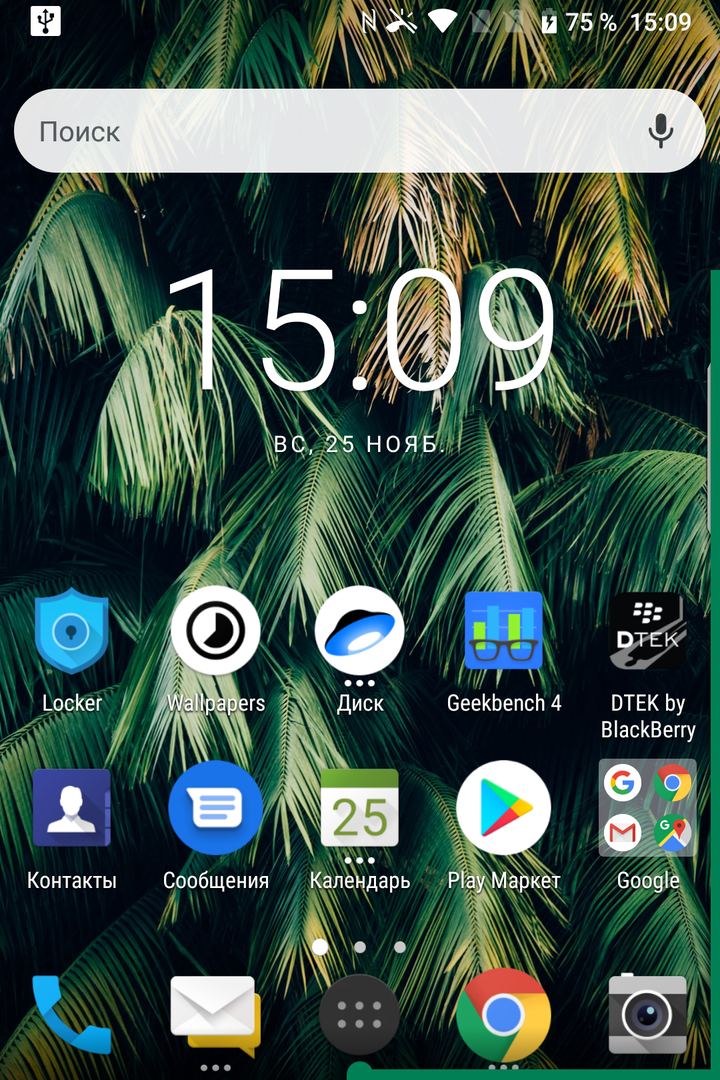Open the Wallpapers app
Viewport: 720px width, 1080px height.
click(x=216, y=632)
